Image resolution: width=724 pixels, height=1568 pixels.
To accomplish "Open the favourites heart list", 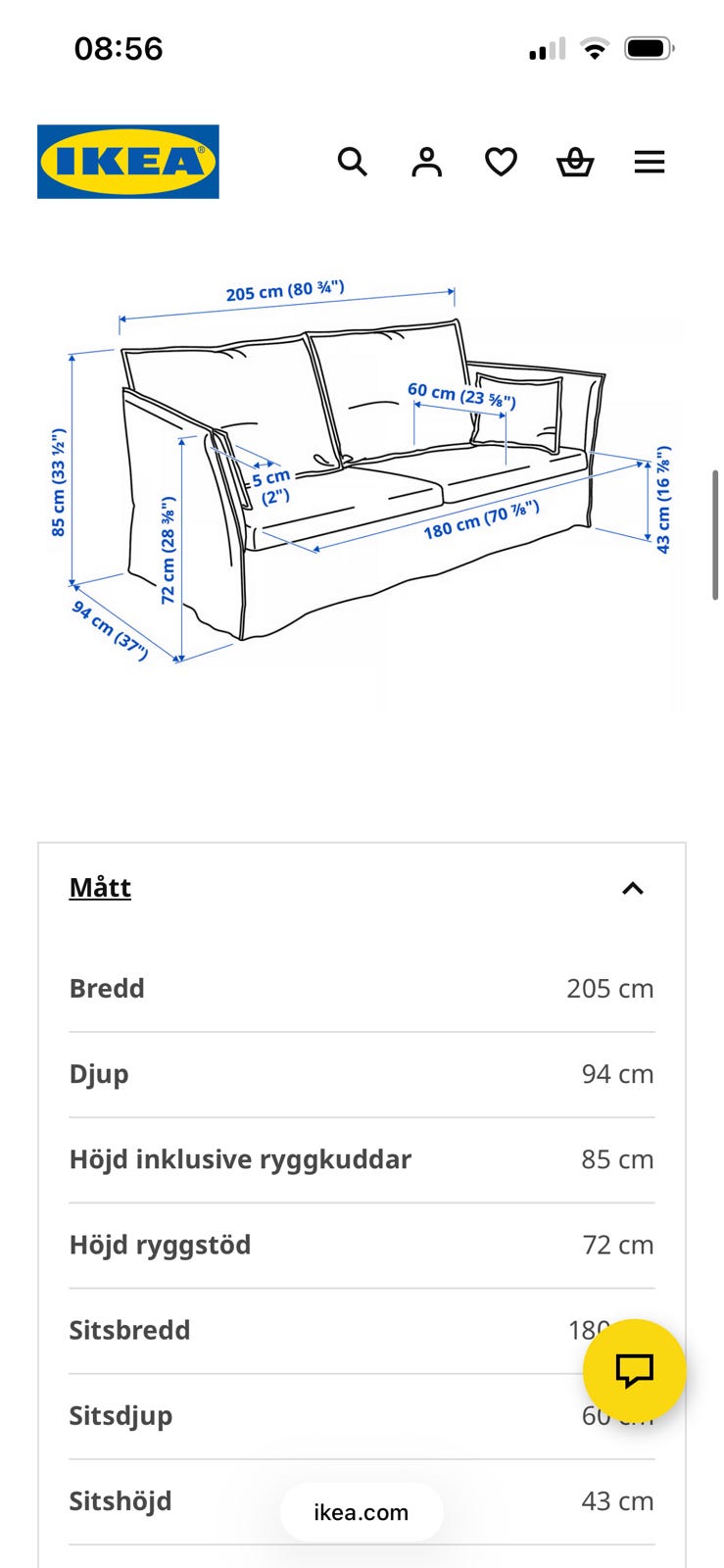I will coord(501,162).
